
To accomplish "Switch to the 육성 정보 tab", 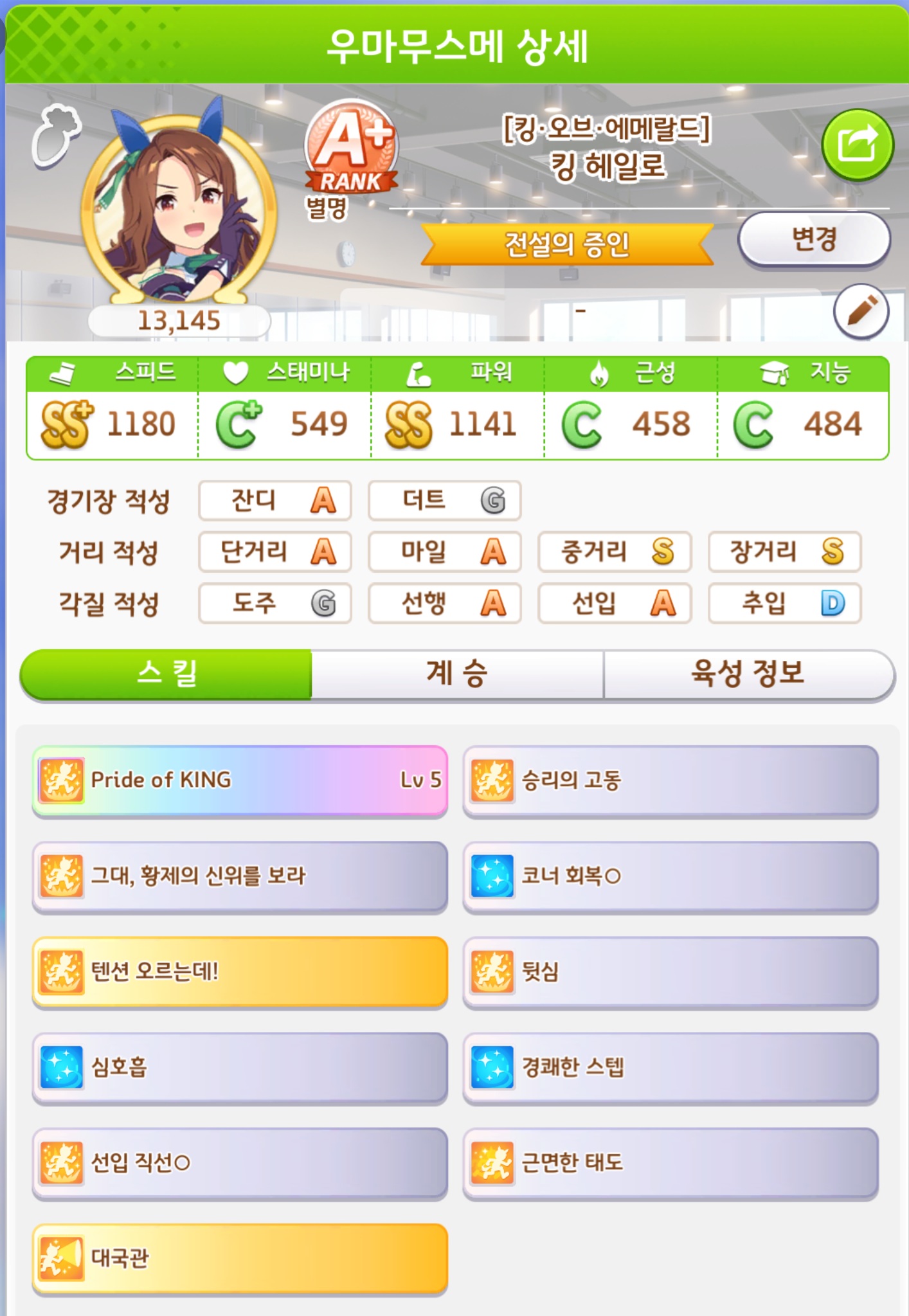I will coord(748,674).
